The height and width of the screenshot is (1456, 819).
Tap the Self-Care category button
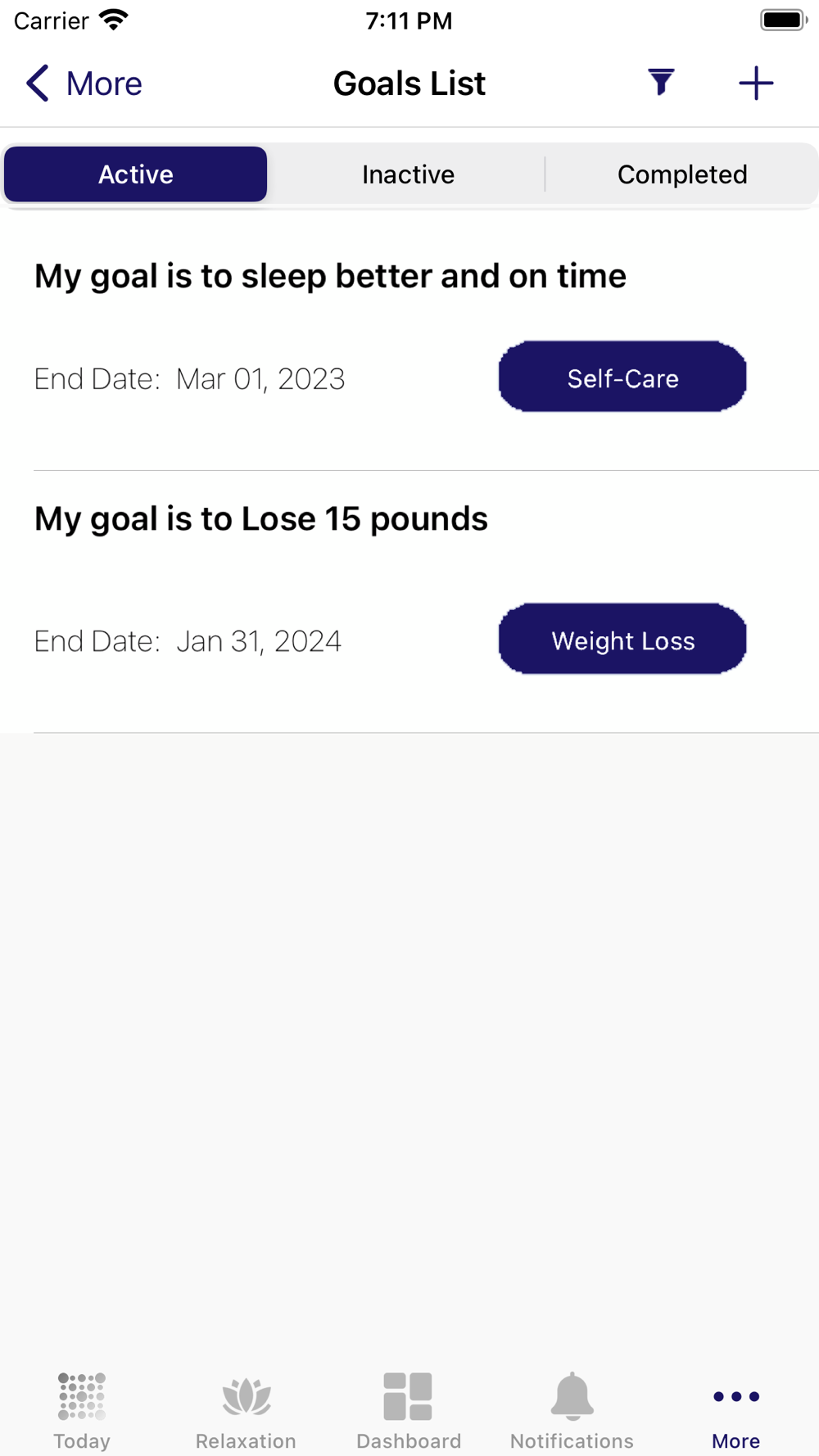coord(622,378)
